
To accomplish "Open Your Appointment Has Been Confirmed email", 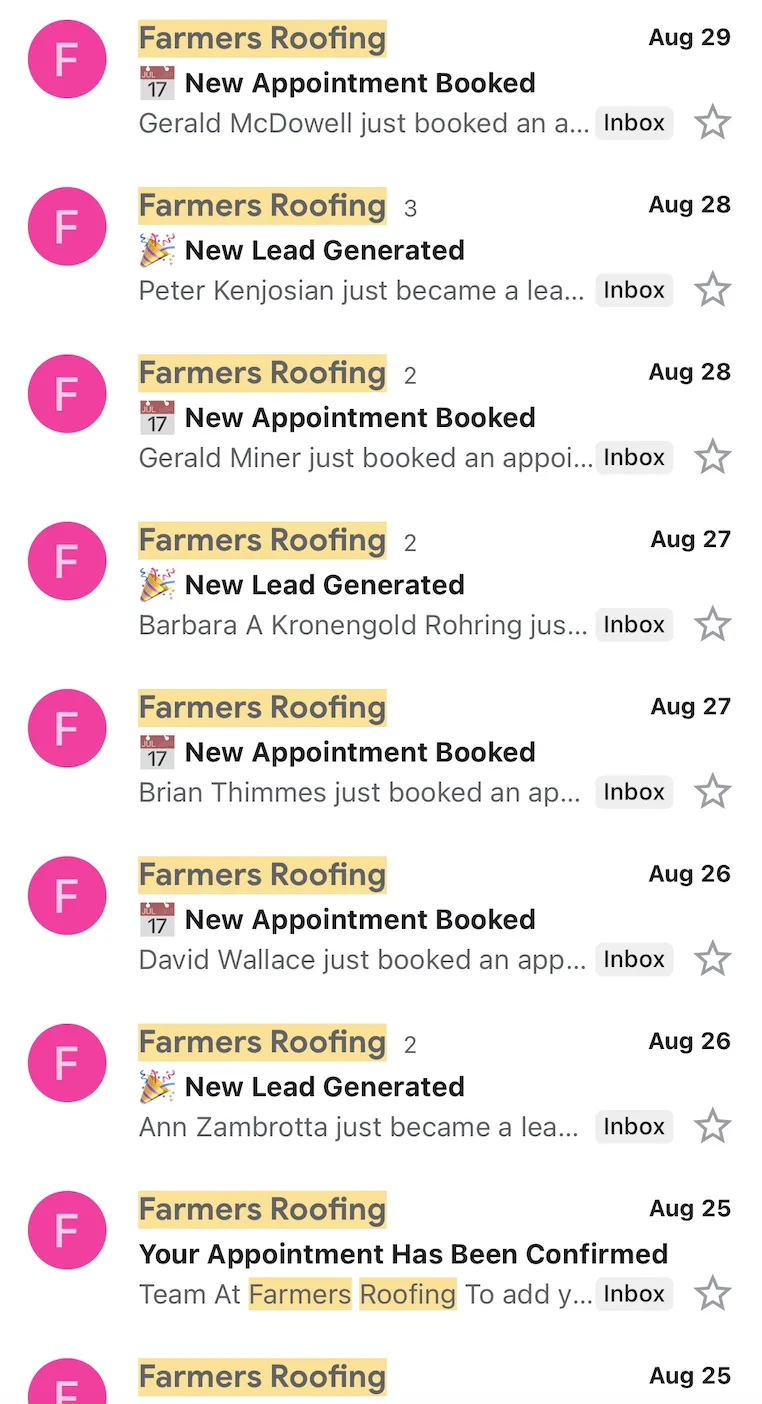I will (x=381, y=1250).
